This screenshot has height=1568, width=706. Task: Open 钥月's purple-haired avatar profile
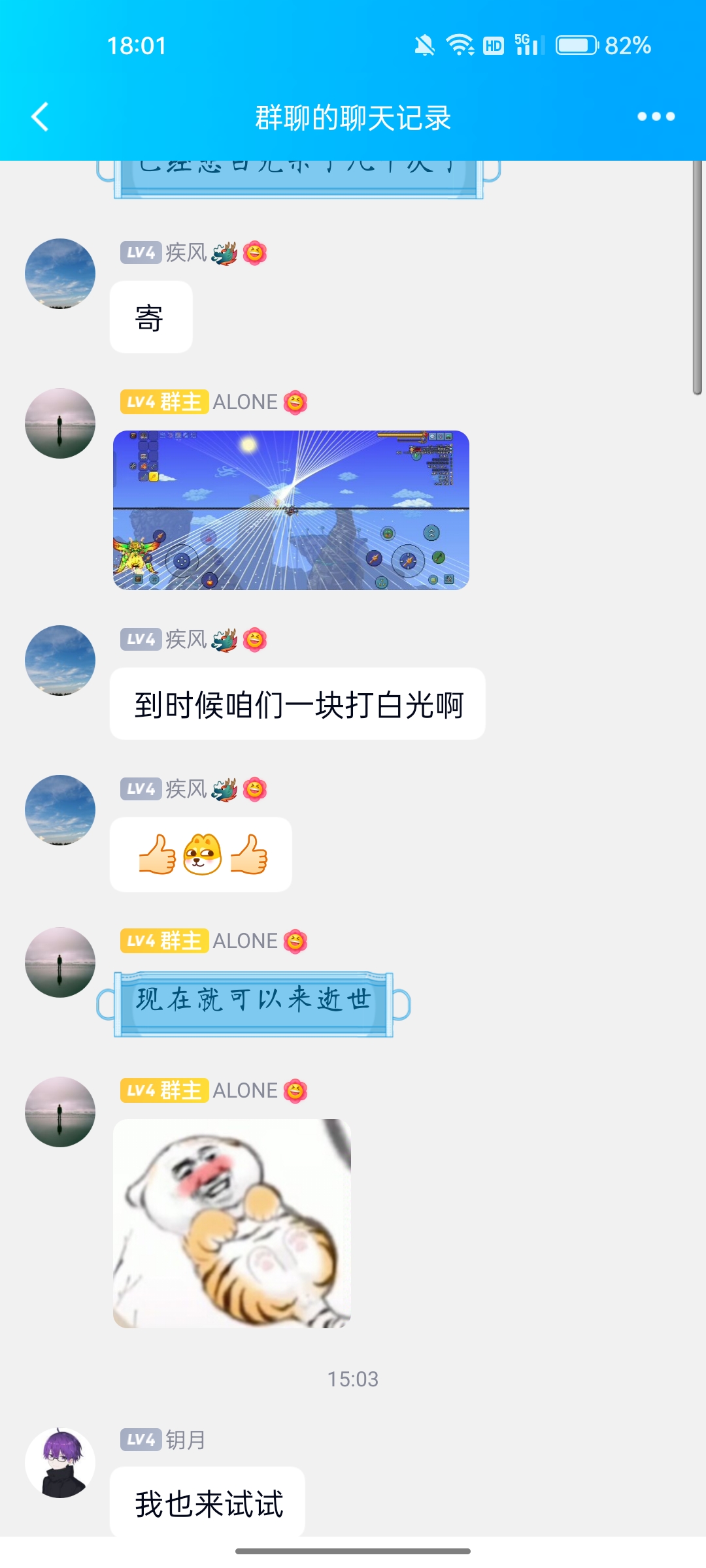pos(60,1462)
